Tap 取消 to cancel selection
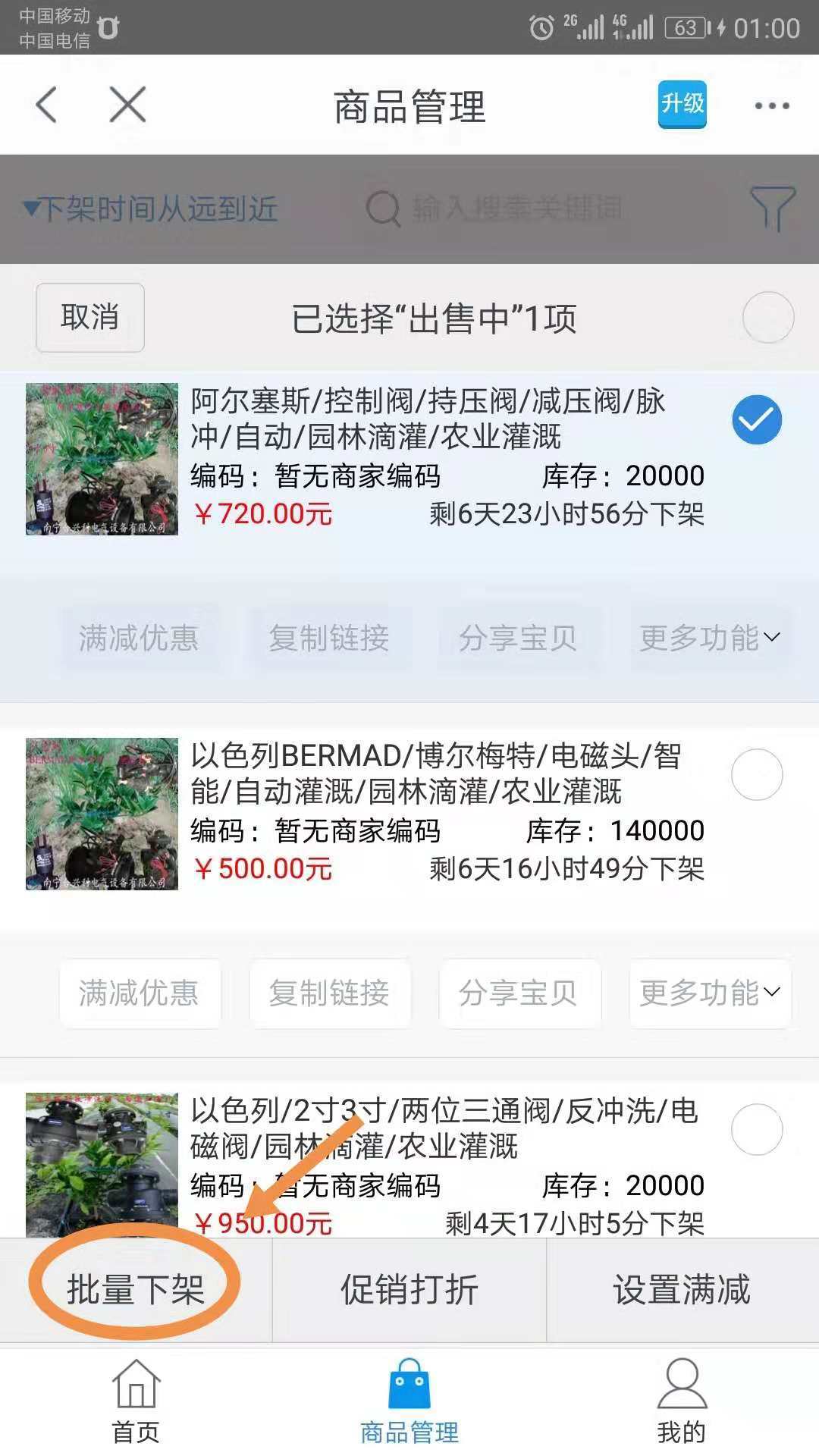819x1456 pixels. pos(89,318)
